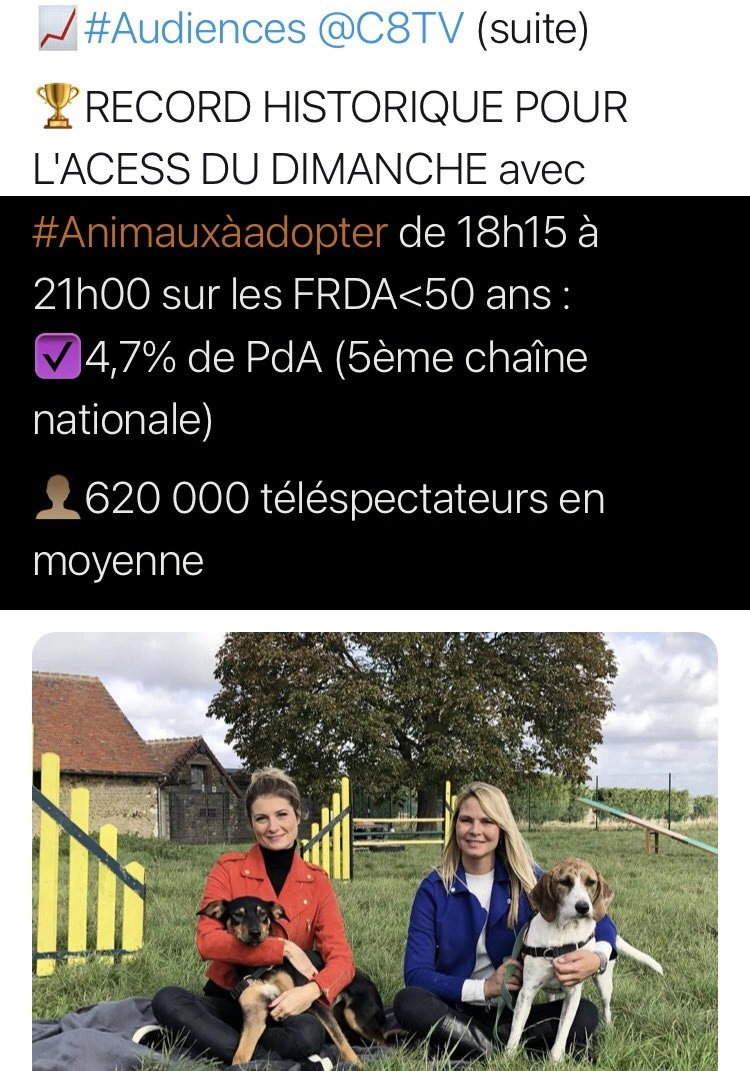Open the @C8TV profile mention
The height and width of the screenshot is (1071, 750).
(x=390, y=30)
